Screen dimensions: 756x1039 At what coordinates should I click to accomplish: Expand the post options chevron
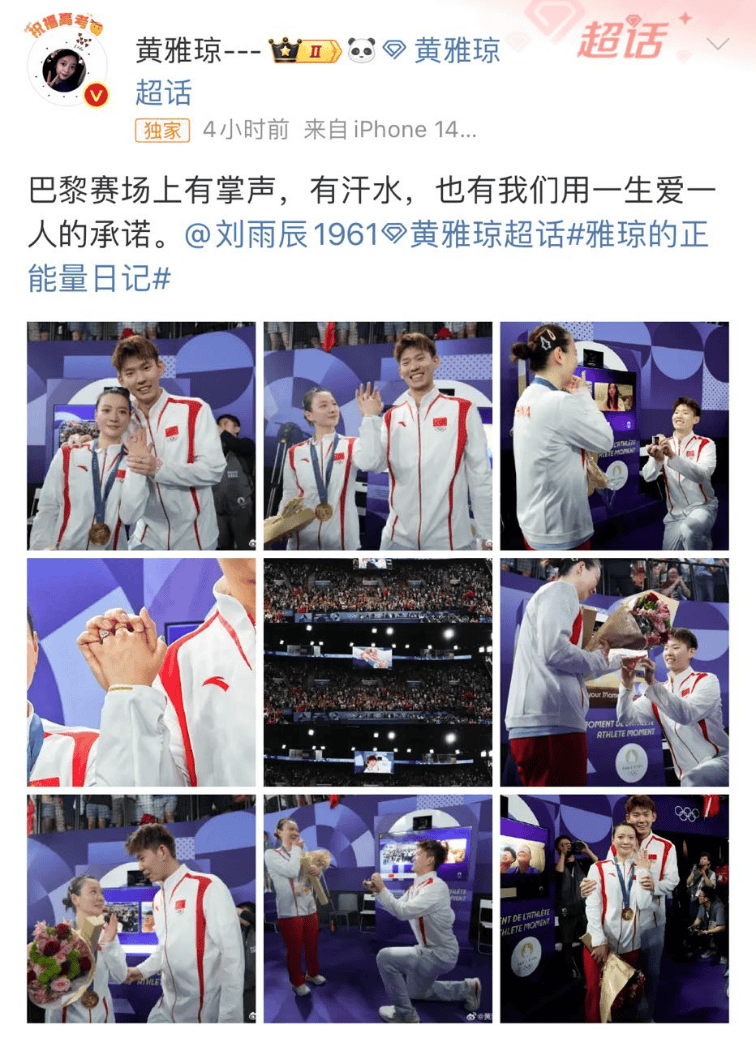(x=717, y=45)
